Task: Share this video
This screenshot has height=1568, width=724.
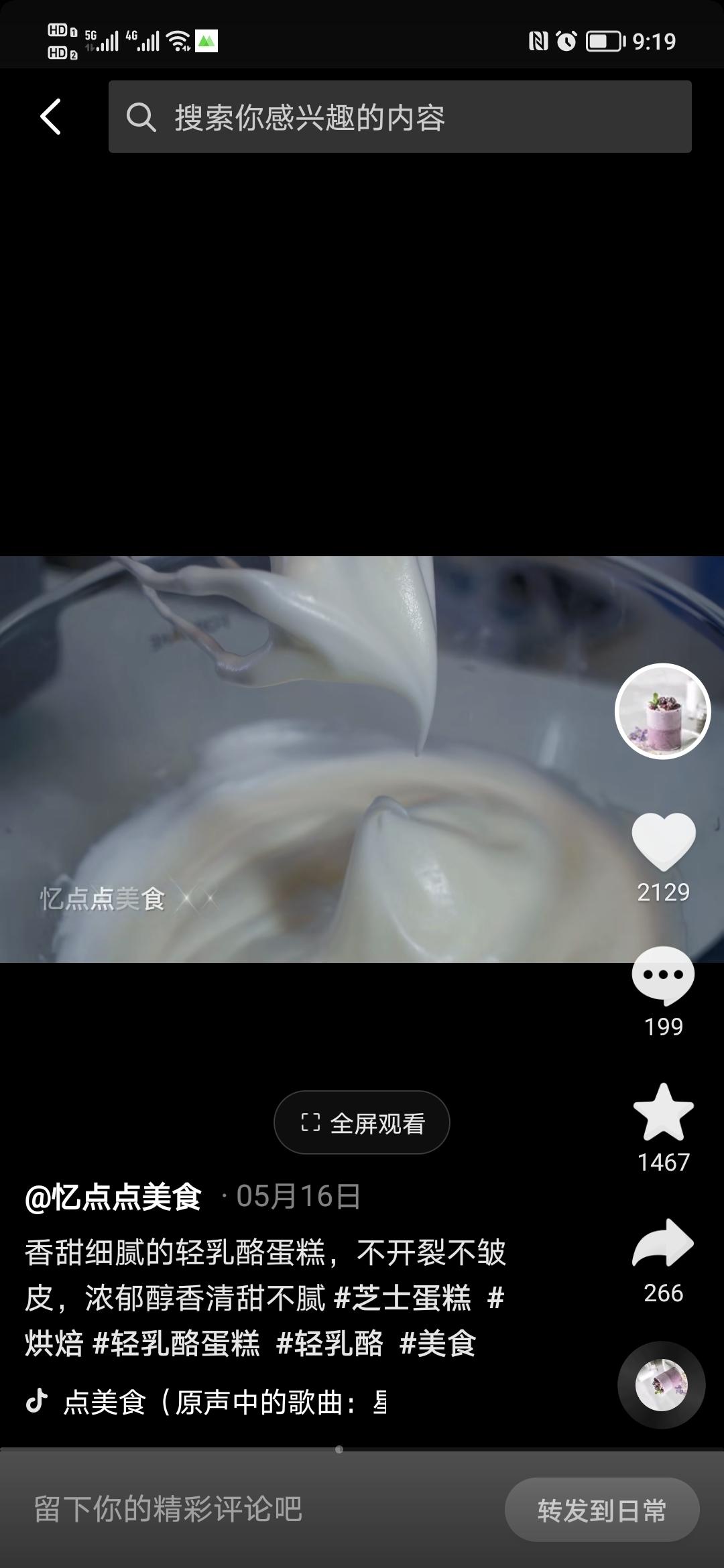Action: (x=663, y=1244)
